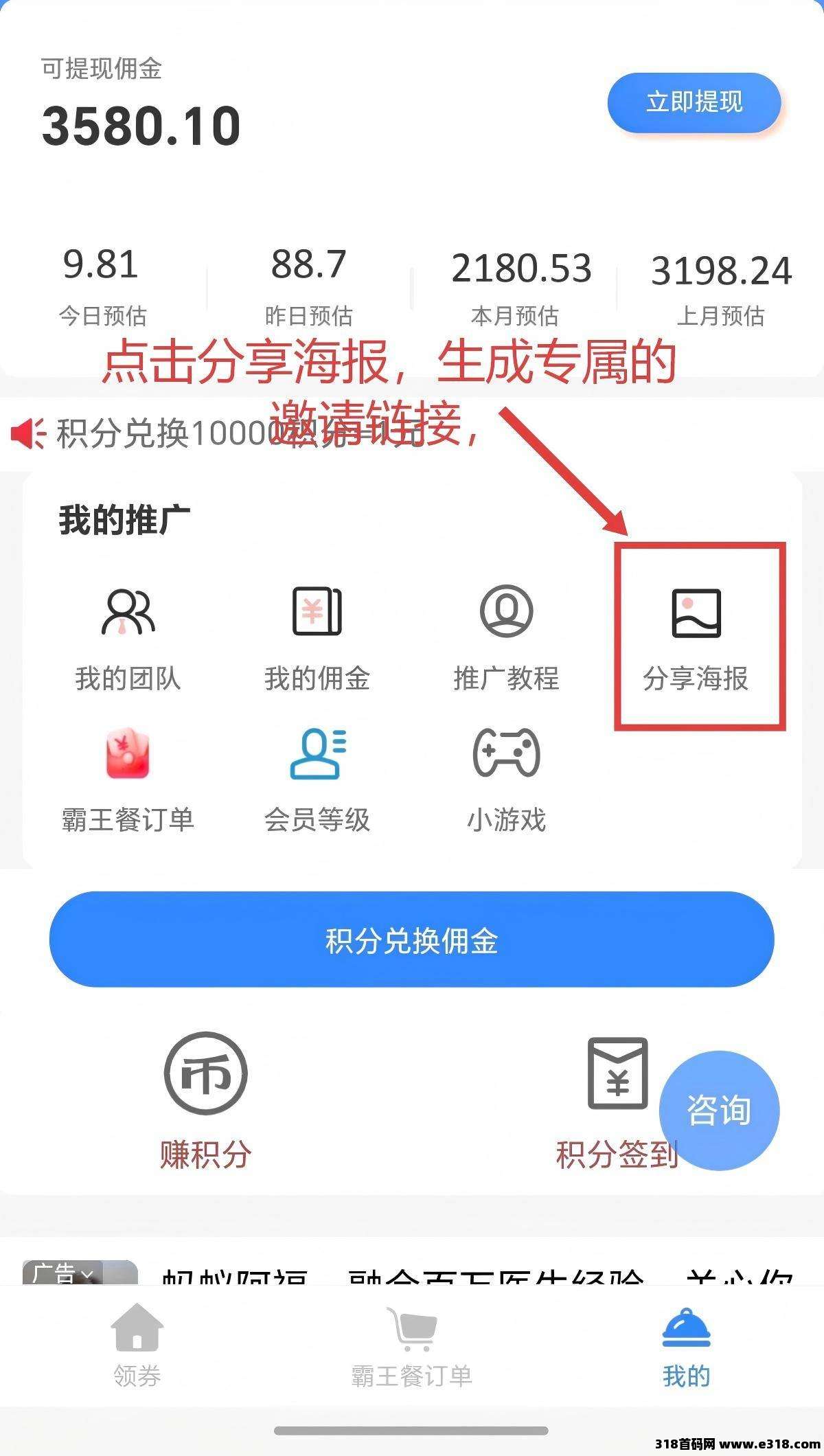View 我的佣金 commission details
Image resolution: width=824 pixels, height=1456 pixels.
317,637
